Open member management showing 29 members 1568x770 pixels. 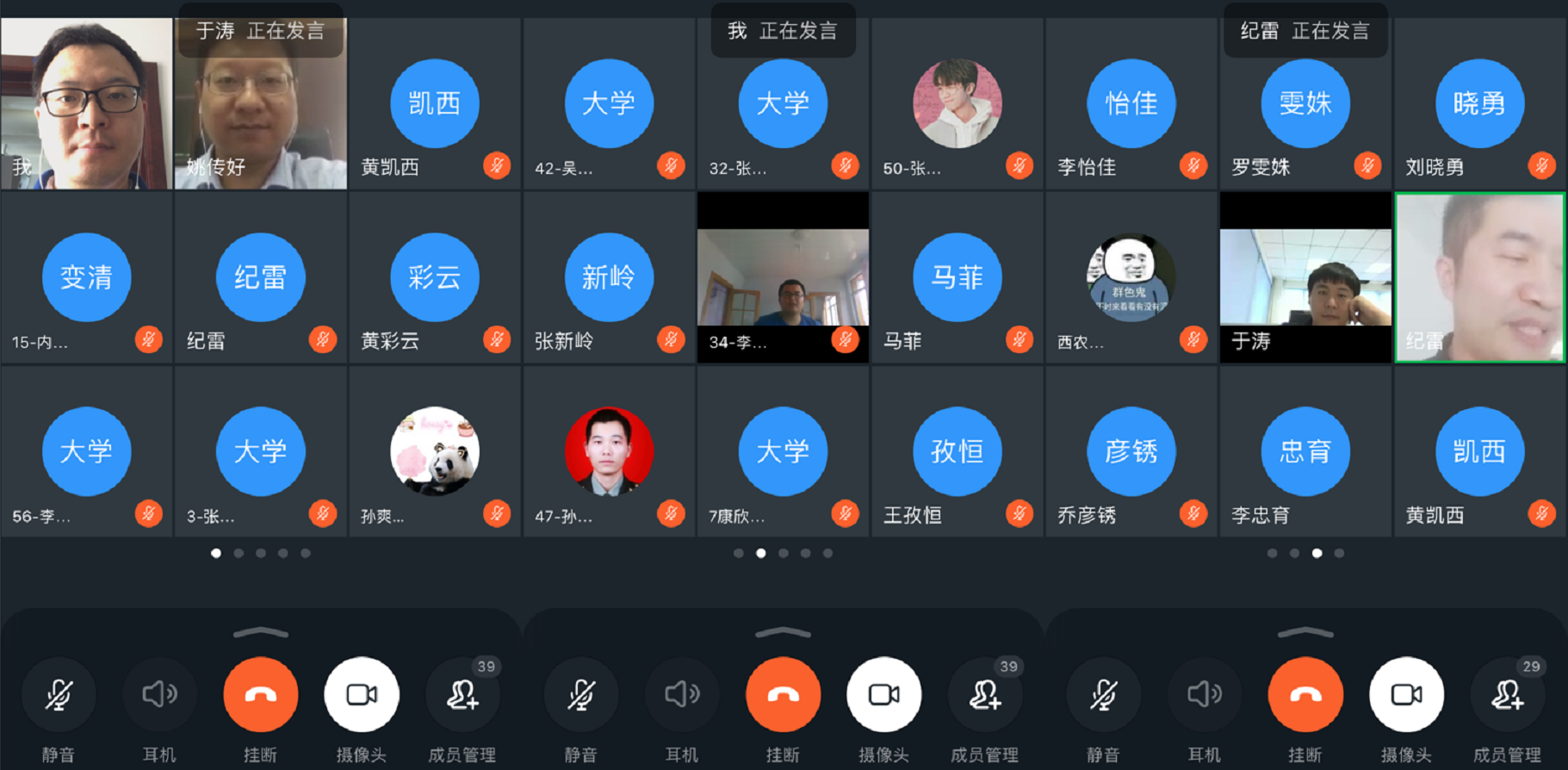1507,694
